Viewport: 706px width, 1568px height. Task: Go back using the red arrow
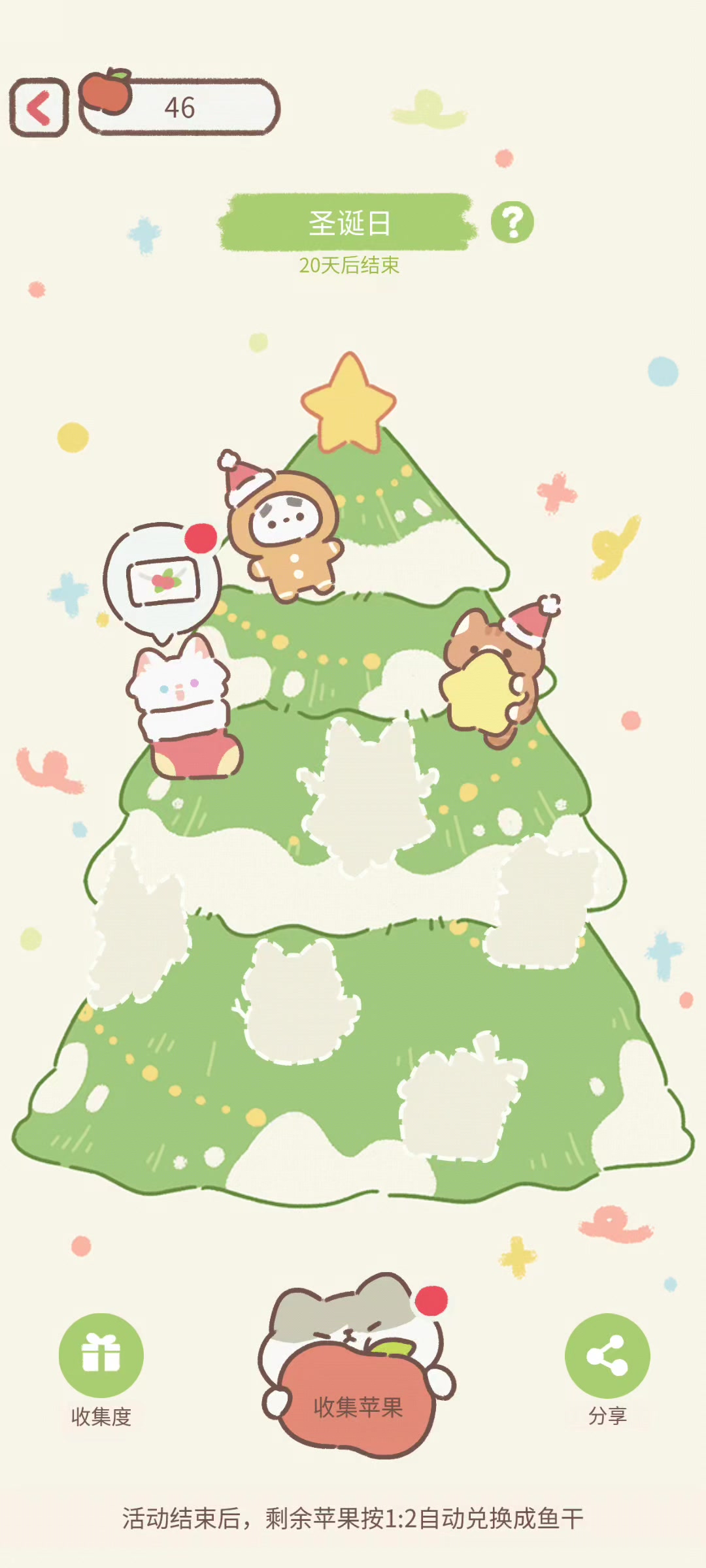(39, 108)
